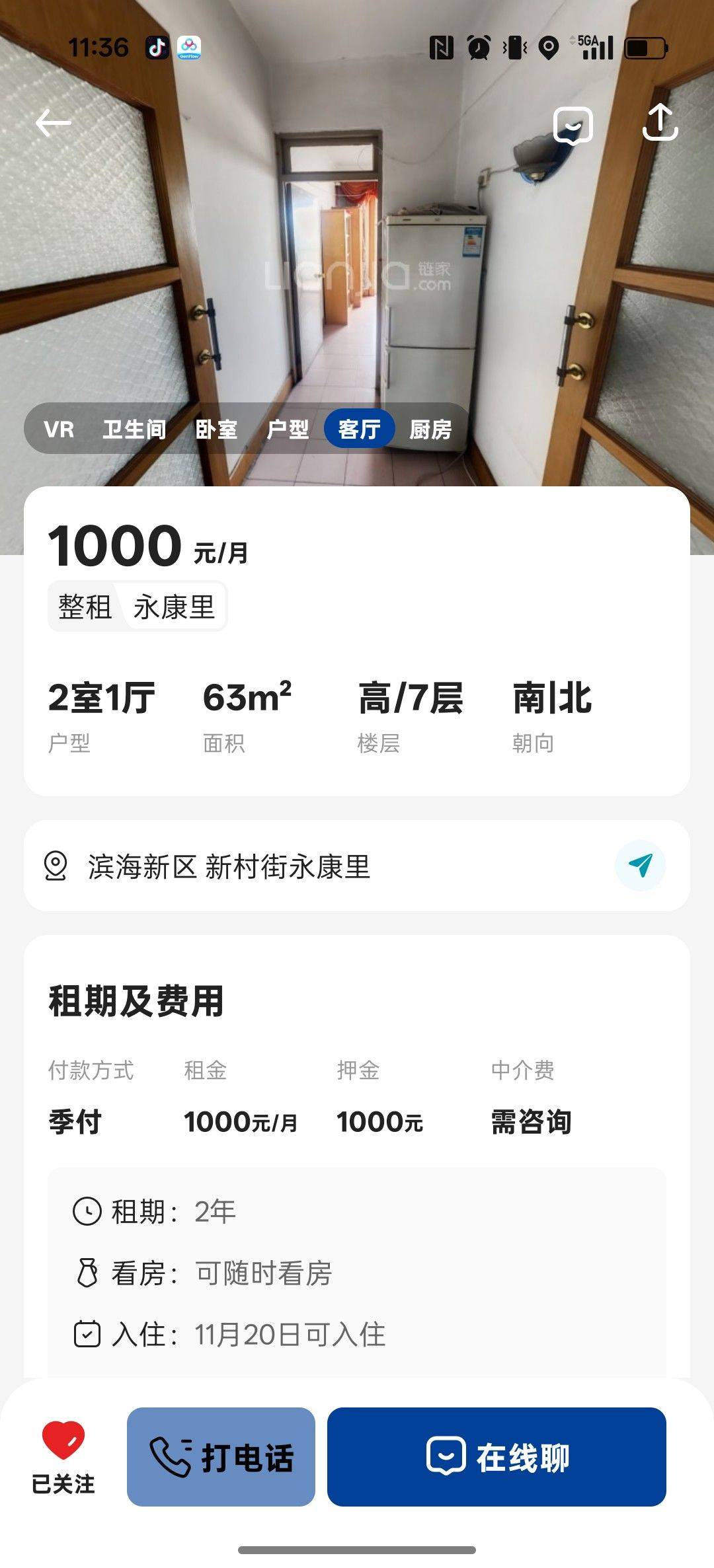Screen dimensions: 714x1568
Task: Tap 打电话 to call the agent
Action: [221, 1456]
